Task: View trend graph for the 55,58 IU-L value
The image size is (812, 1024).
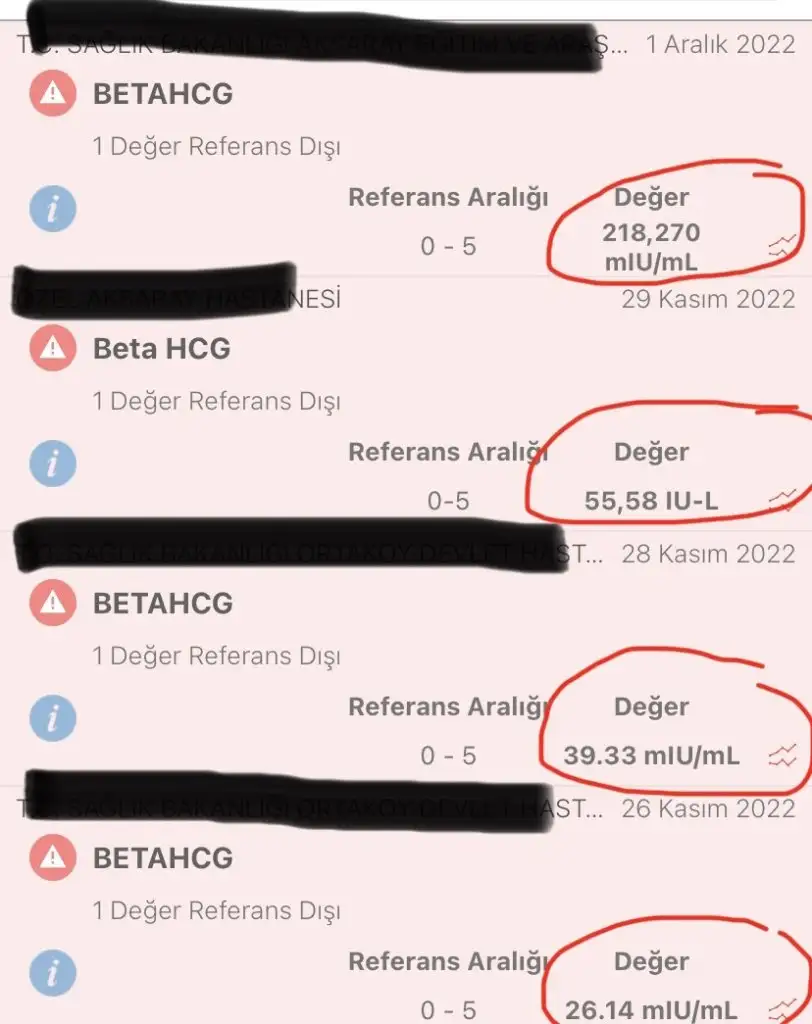Action: [x=781, y=500]
